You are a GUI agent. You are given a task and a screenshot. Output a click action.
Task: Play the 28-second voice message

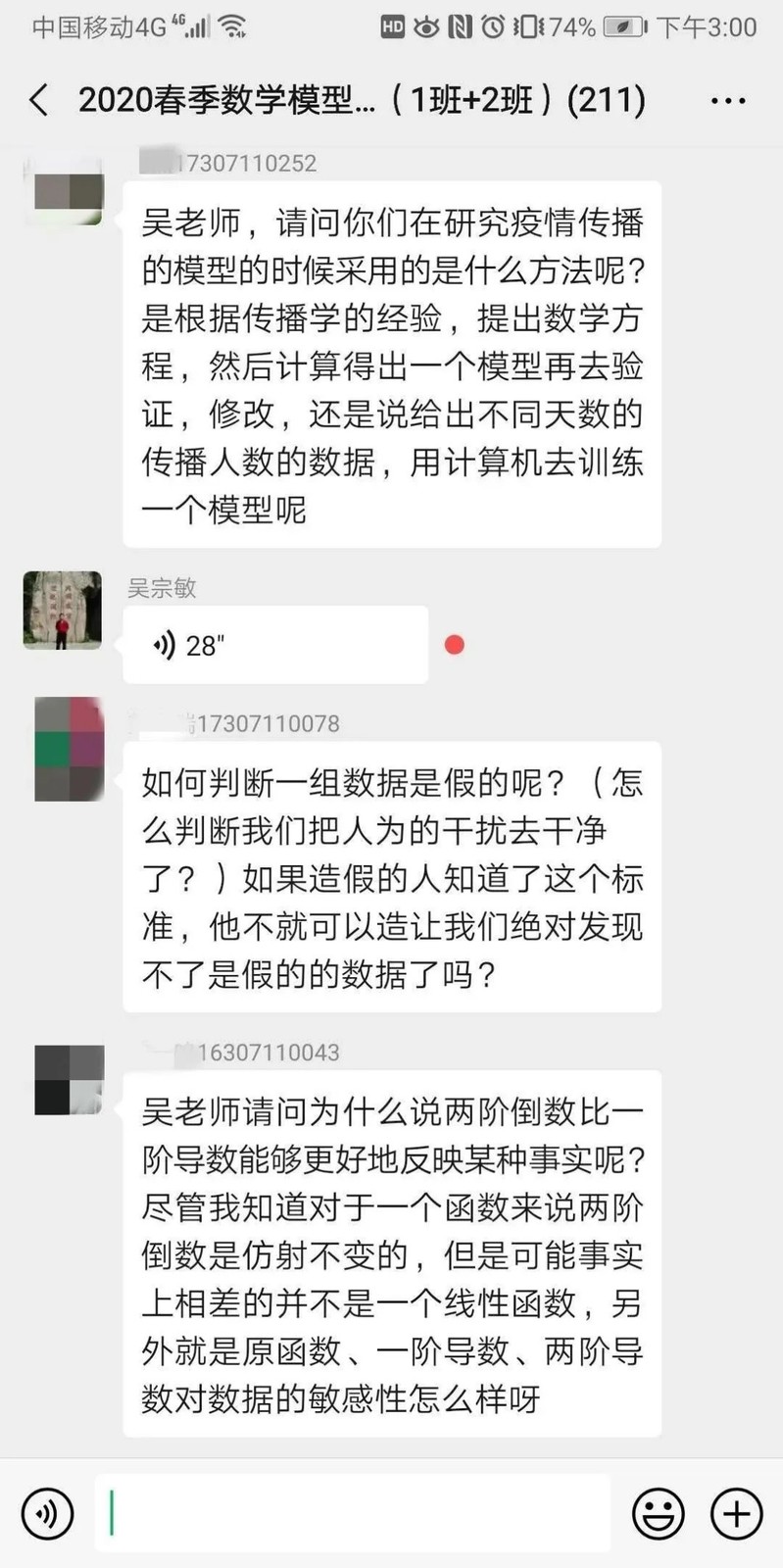point(274,645)
